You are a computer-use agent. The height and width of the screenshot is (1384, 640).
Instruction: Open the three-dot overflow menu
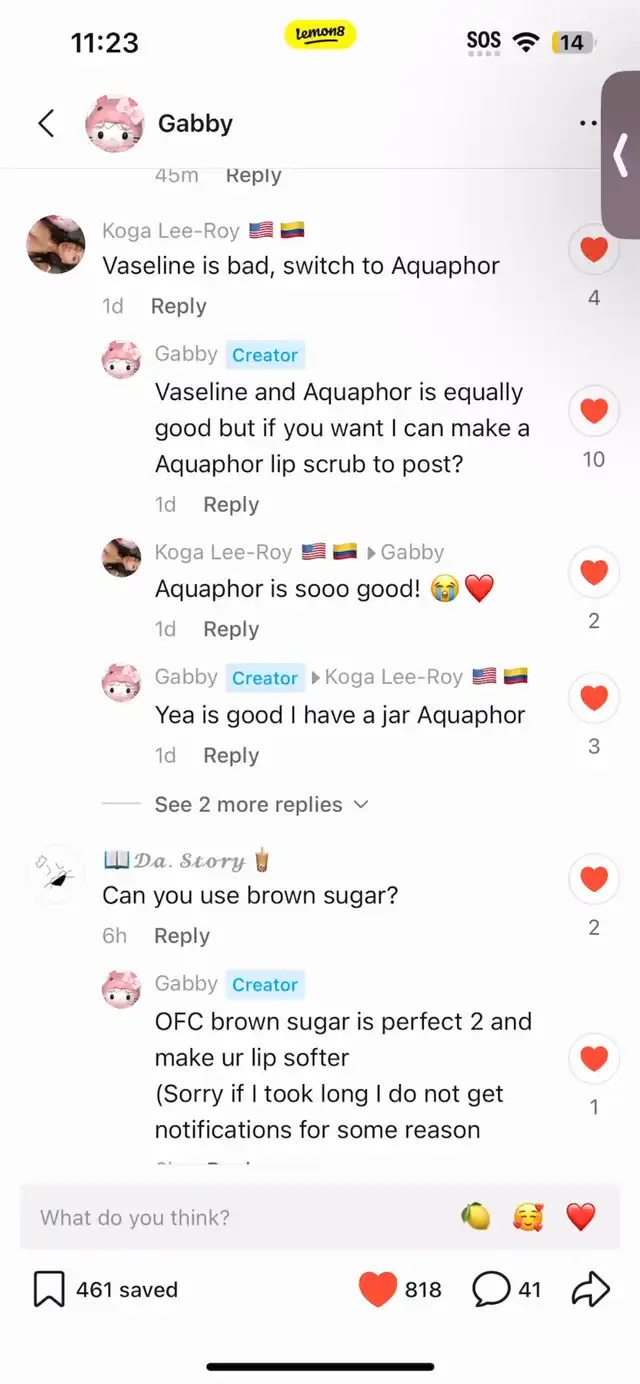(x=588, y=124)
